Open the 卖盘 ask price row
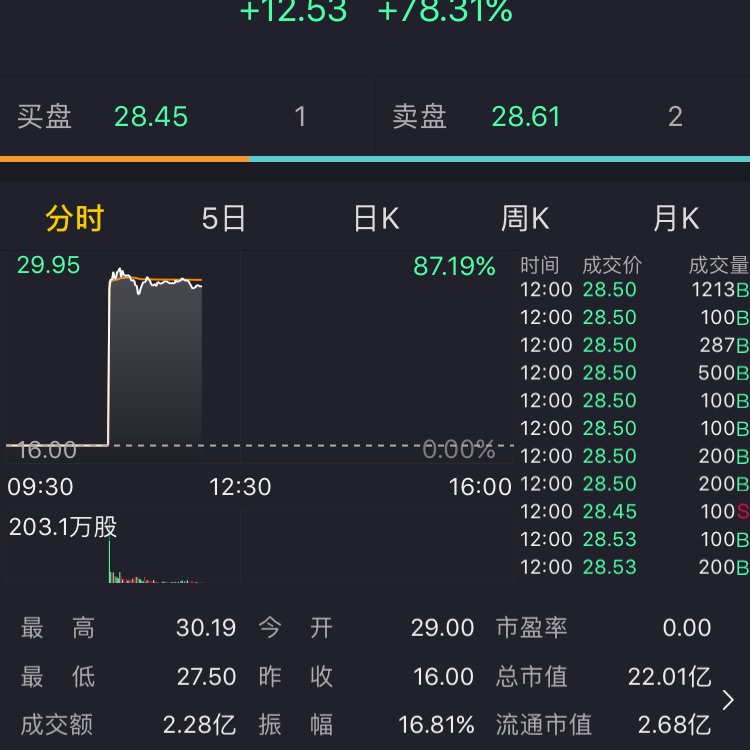This screenshot has height=750, width=750. coord(563,117)
